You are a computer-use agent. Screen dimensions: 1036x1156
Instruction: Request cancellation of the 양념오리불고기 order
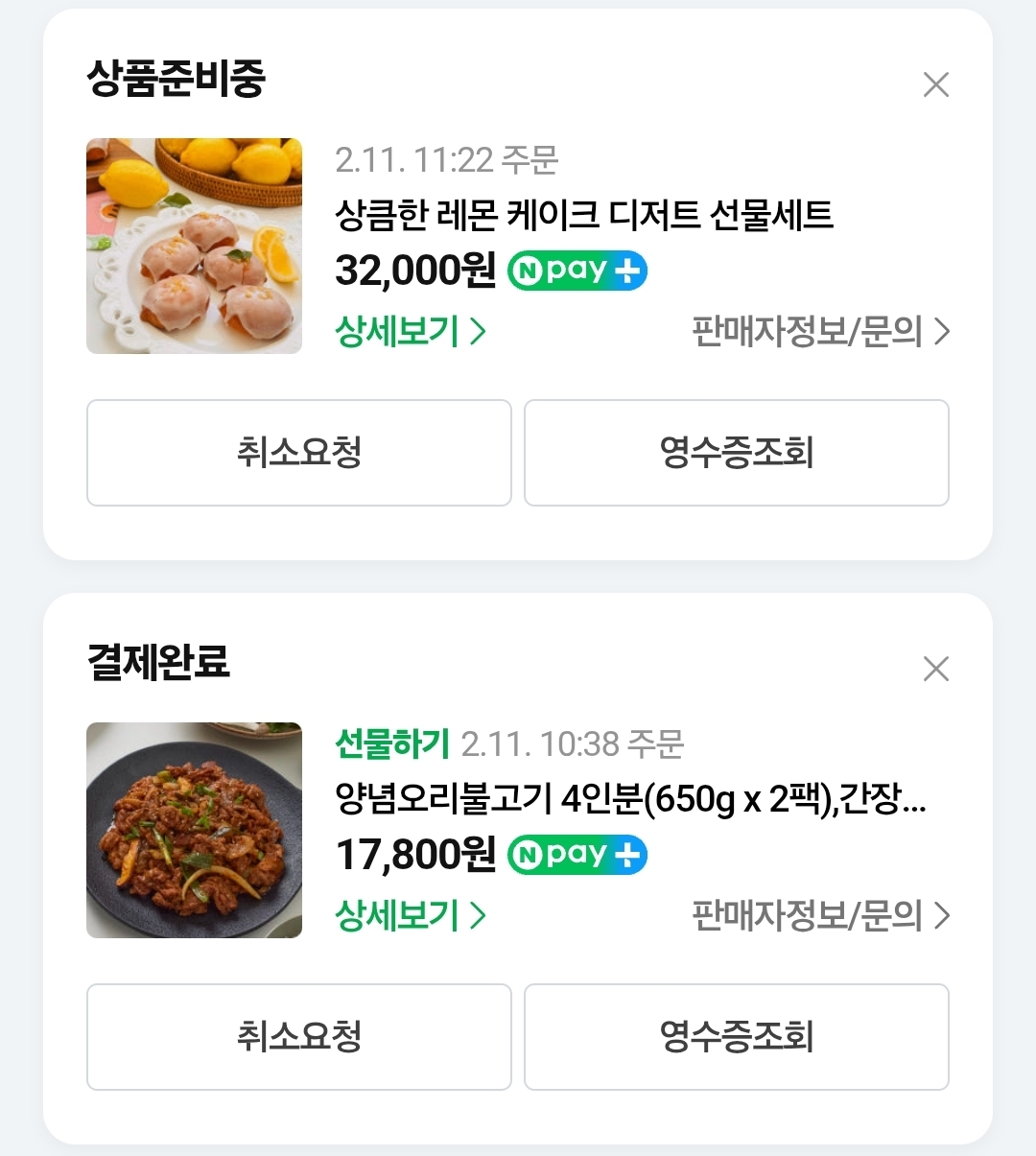pyautogui.click(x=298, y=1037)
